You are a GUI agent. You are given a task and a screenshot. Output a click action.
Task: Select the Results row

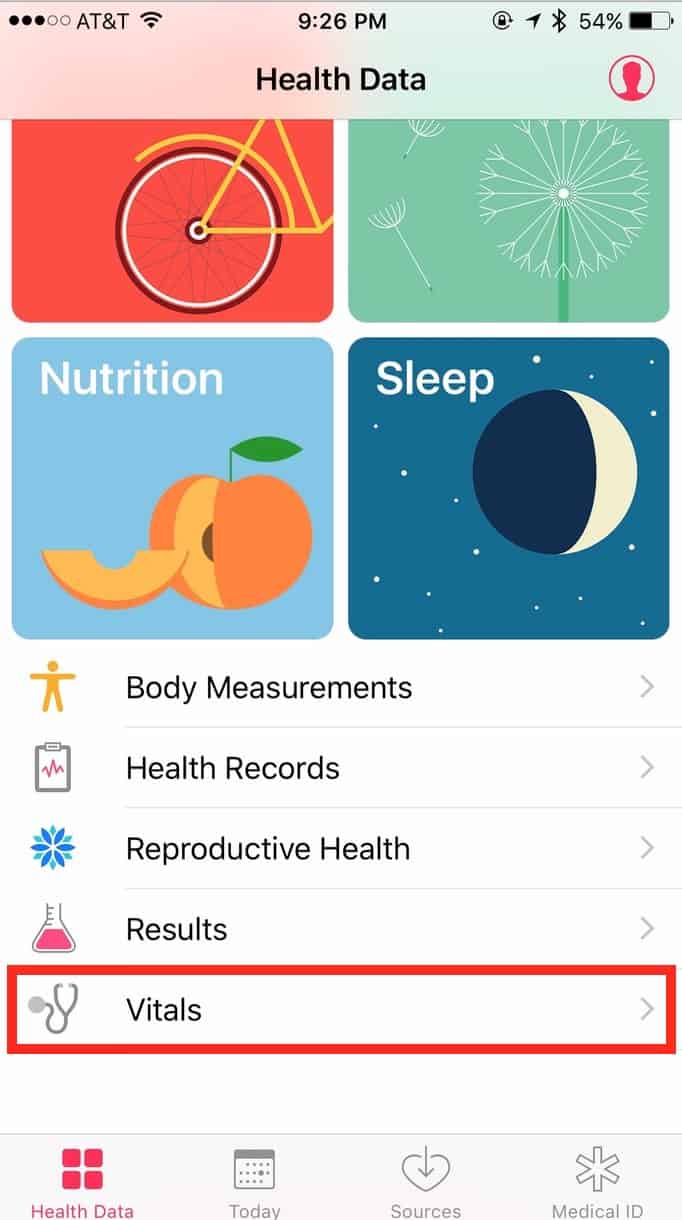340,929
